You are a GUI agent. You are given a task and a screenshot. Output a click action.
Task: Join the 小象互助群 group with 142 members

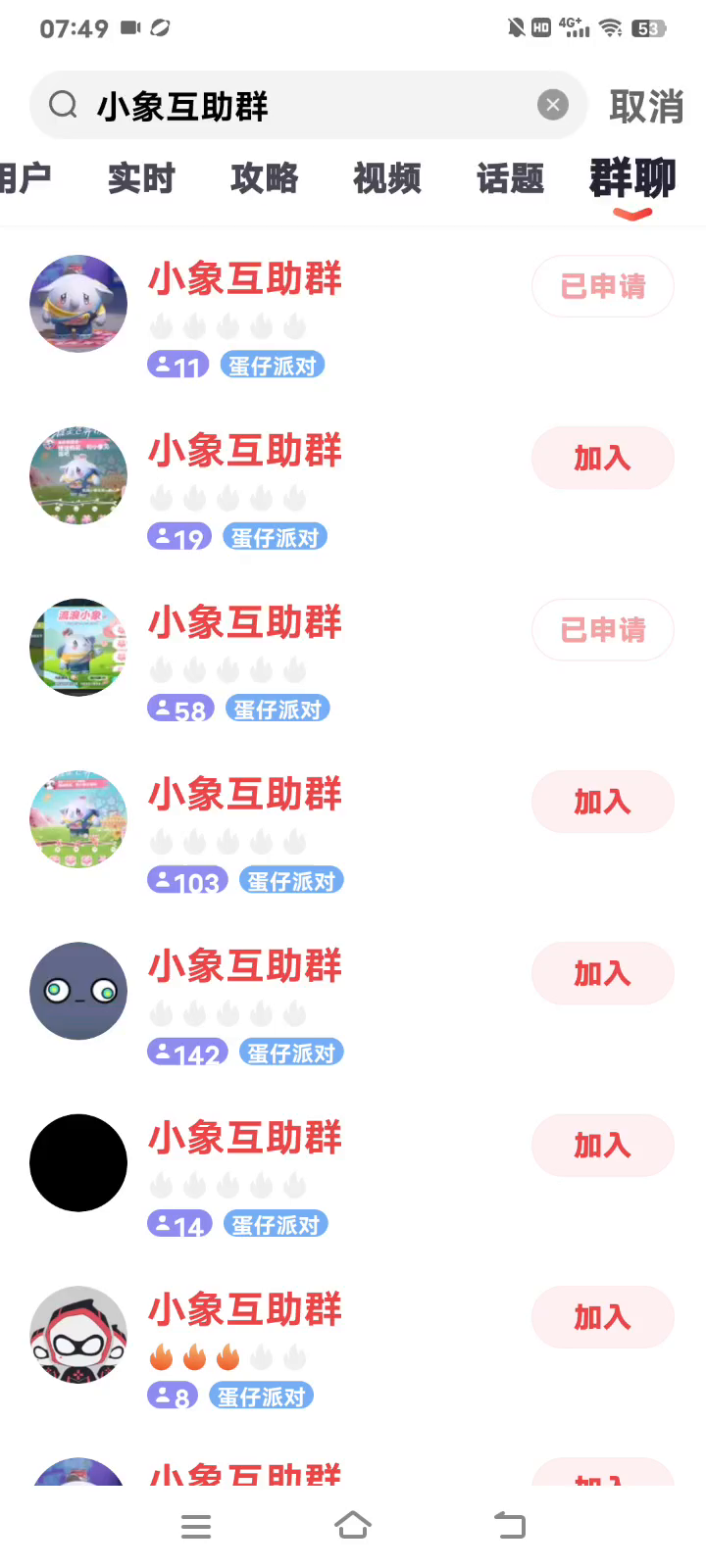click(602, 973)
